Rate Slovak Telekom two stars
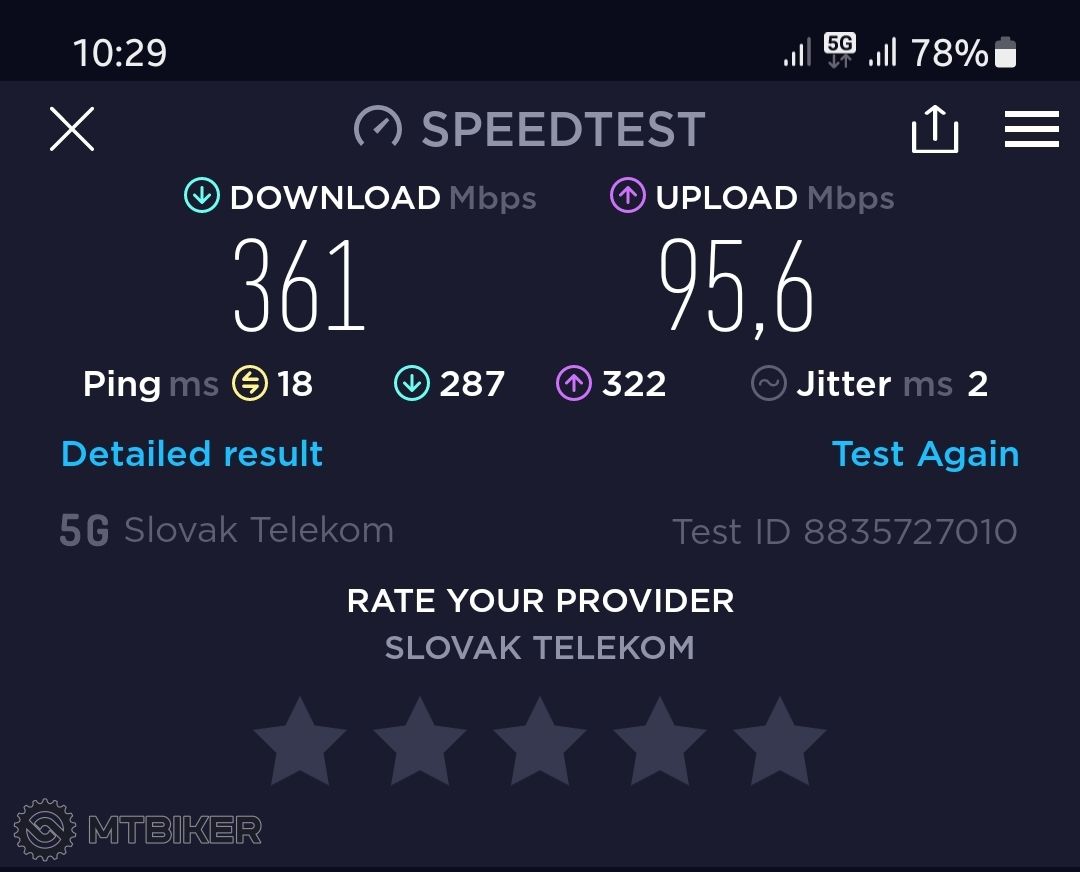1080x872 pixels. pyautogui.click(x=420, y=743)
